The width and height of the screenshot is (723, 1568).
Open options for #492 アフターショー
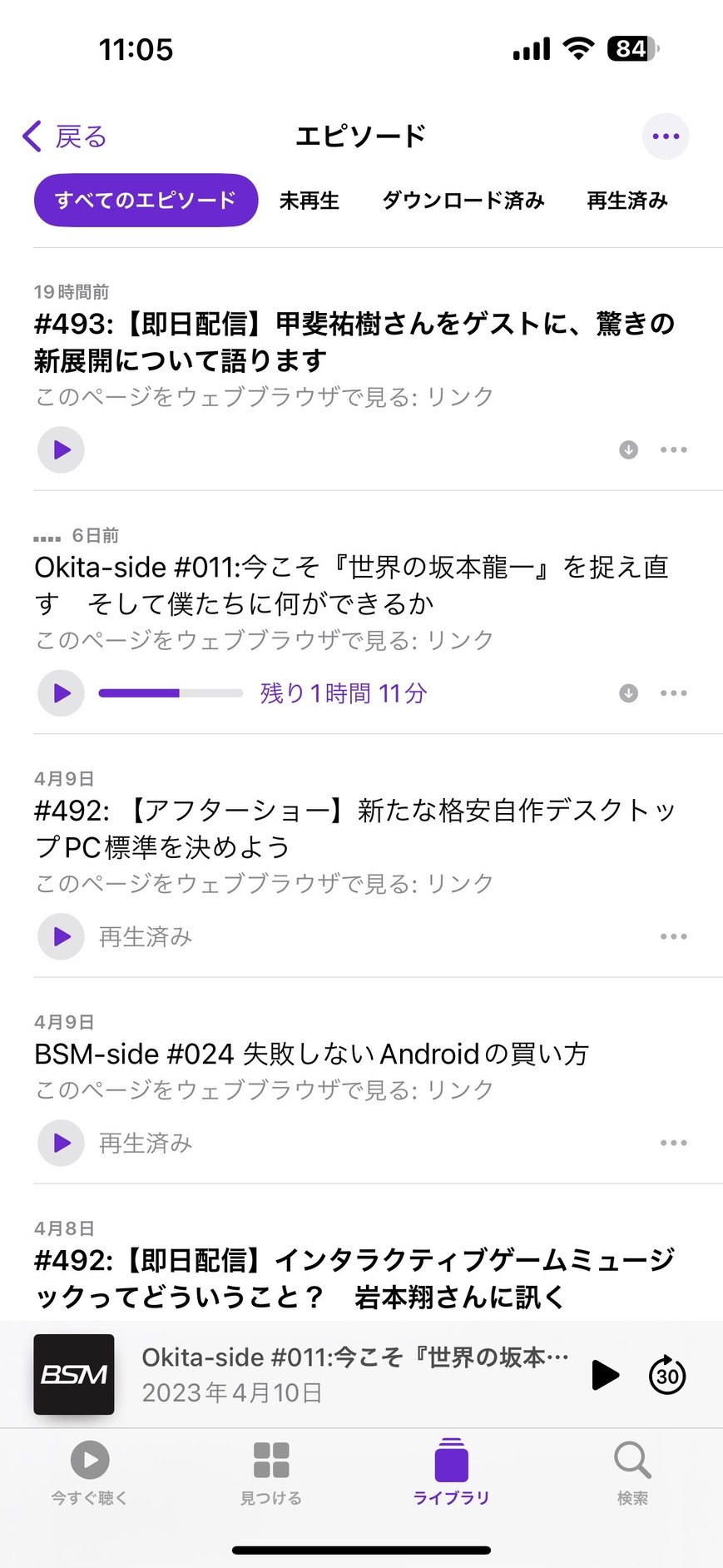click(x=674, y=936)
